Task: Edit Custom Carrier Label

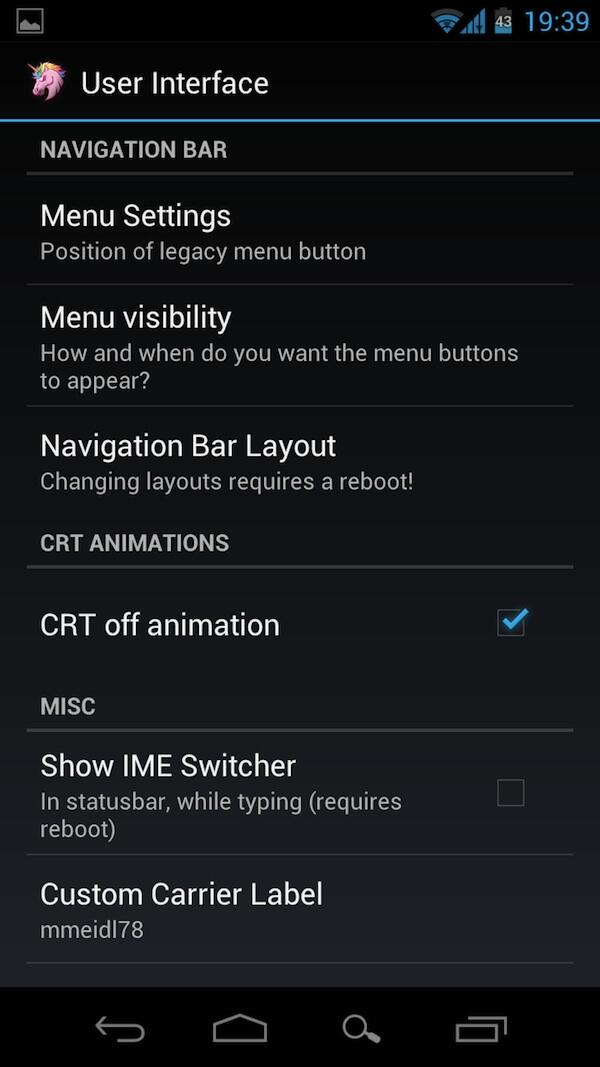Action: click(x=300, y=909)
